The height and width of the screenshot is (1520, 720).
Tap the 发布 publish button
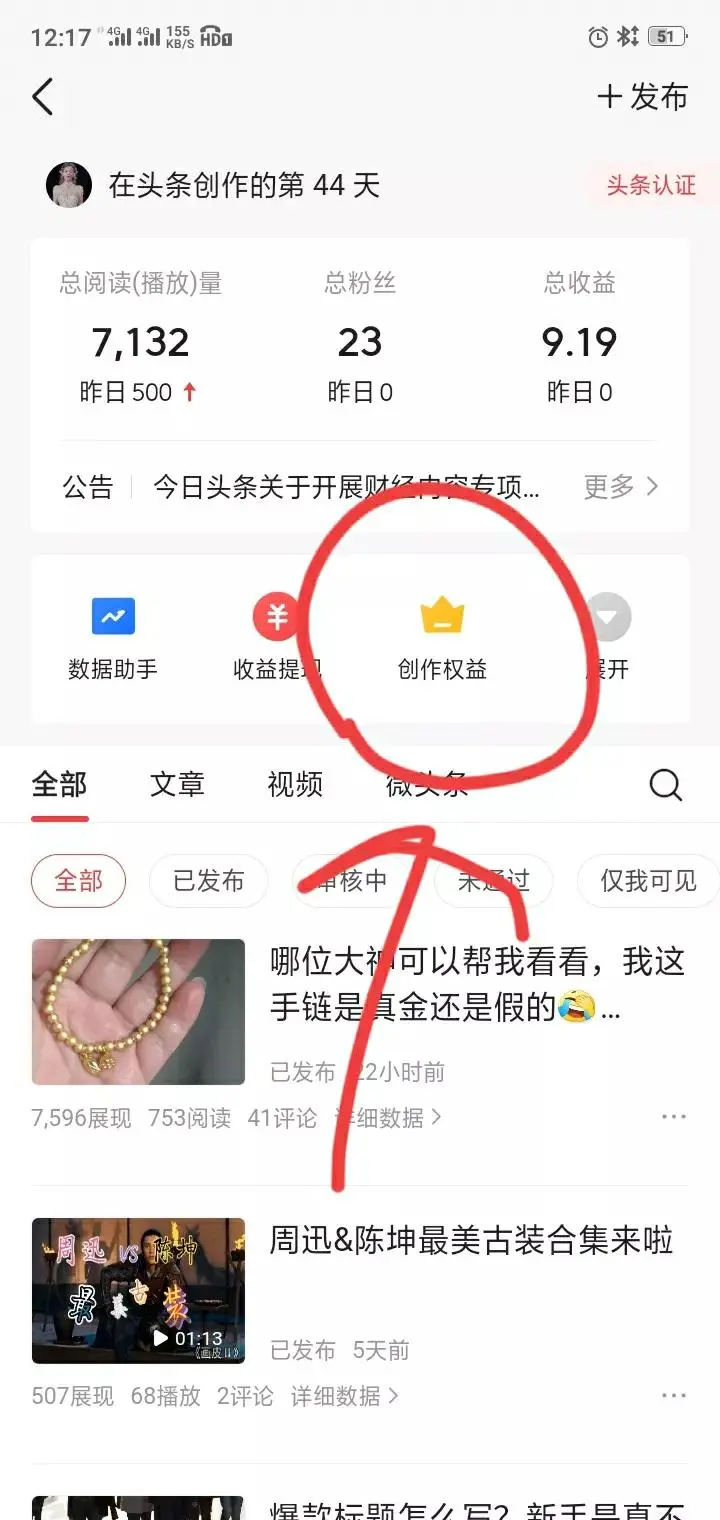click(643, 97)
